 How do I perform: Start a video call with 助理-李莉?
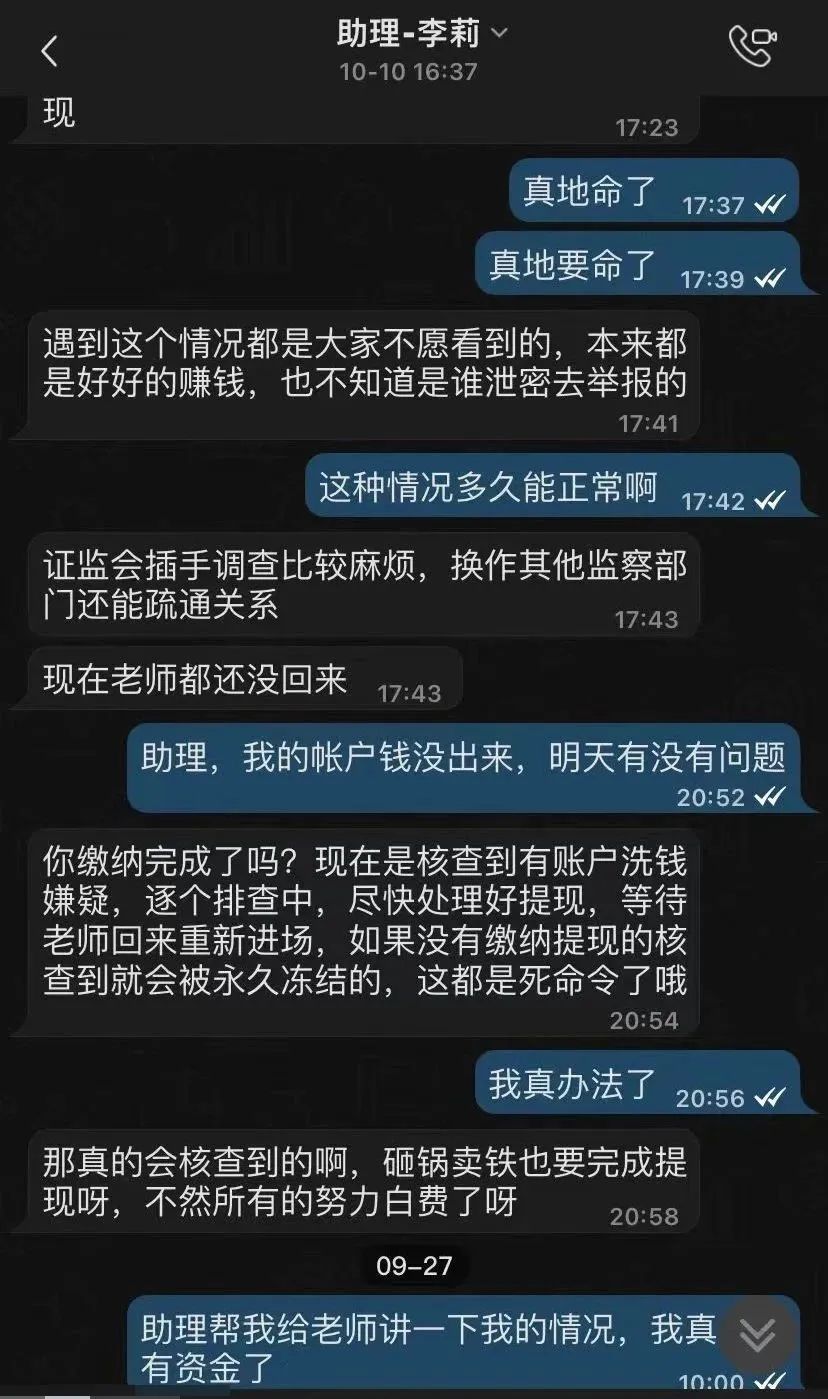pyautogui.click(x=752, y=44)
